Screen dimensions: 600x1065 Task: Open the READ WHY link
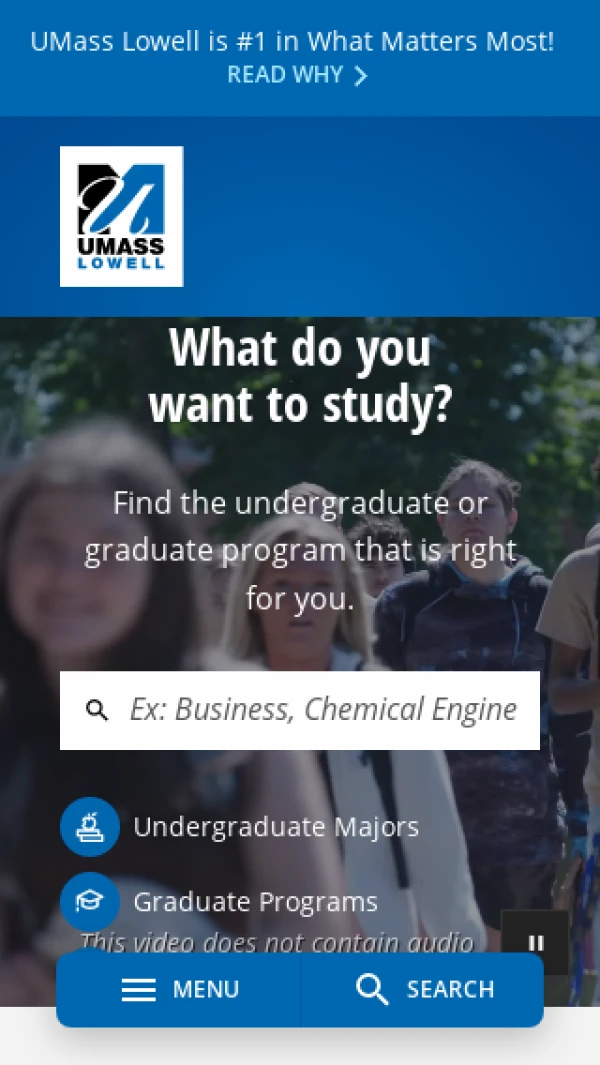click(x=297, y=75)
